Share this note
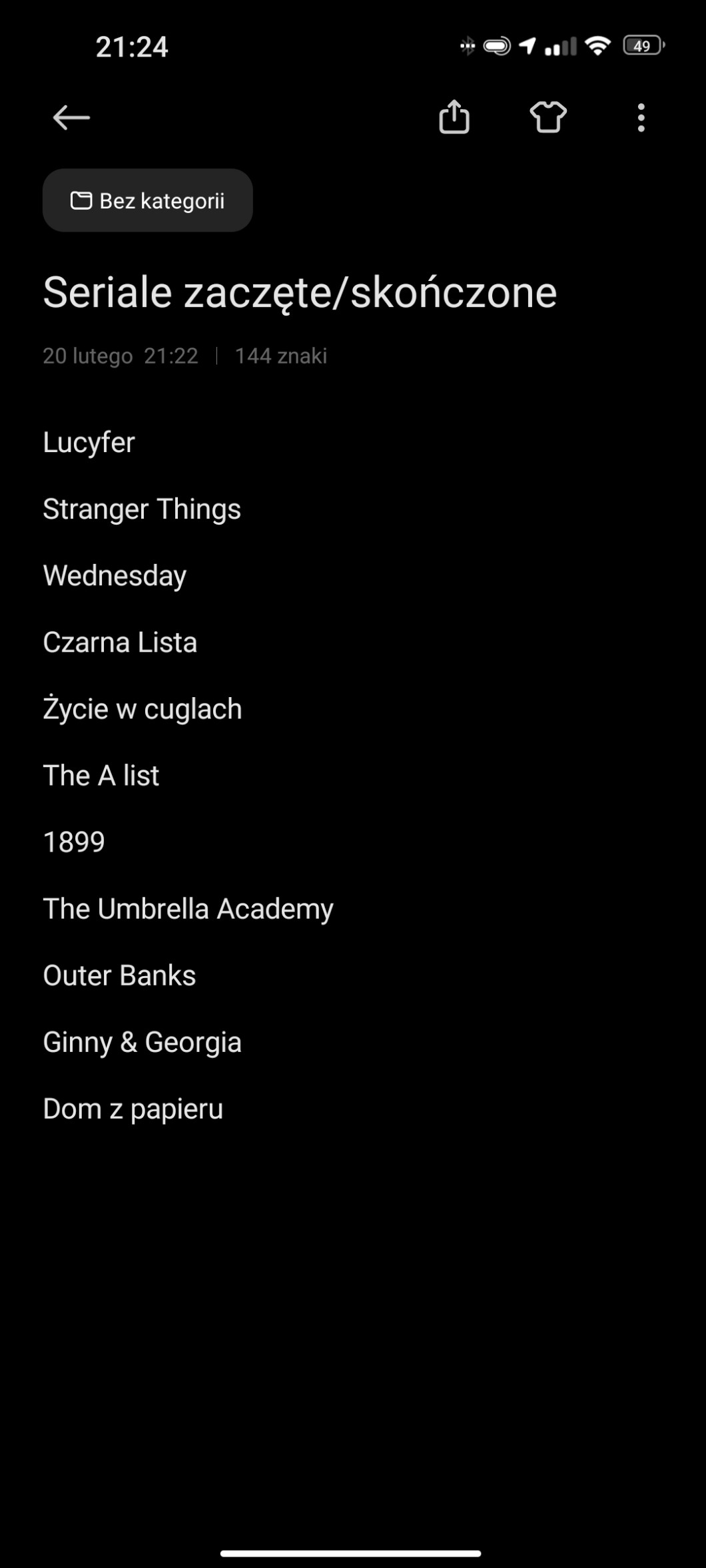Viewport: 706px width, 1568px height. point(454,117)
